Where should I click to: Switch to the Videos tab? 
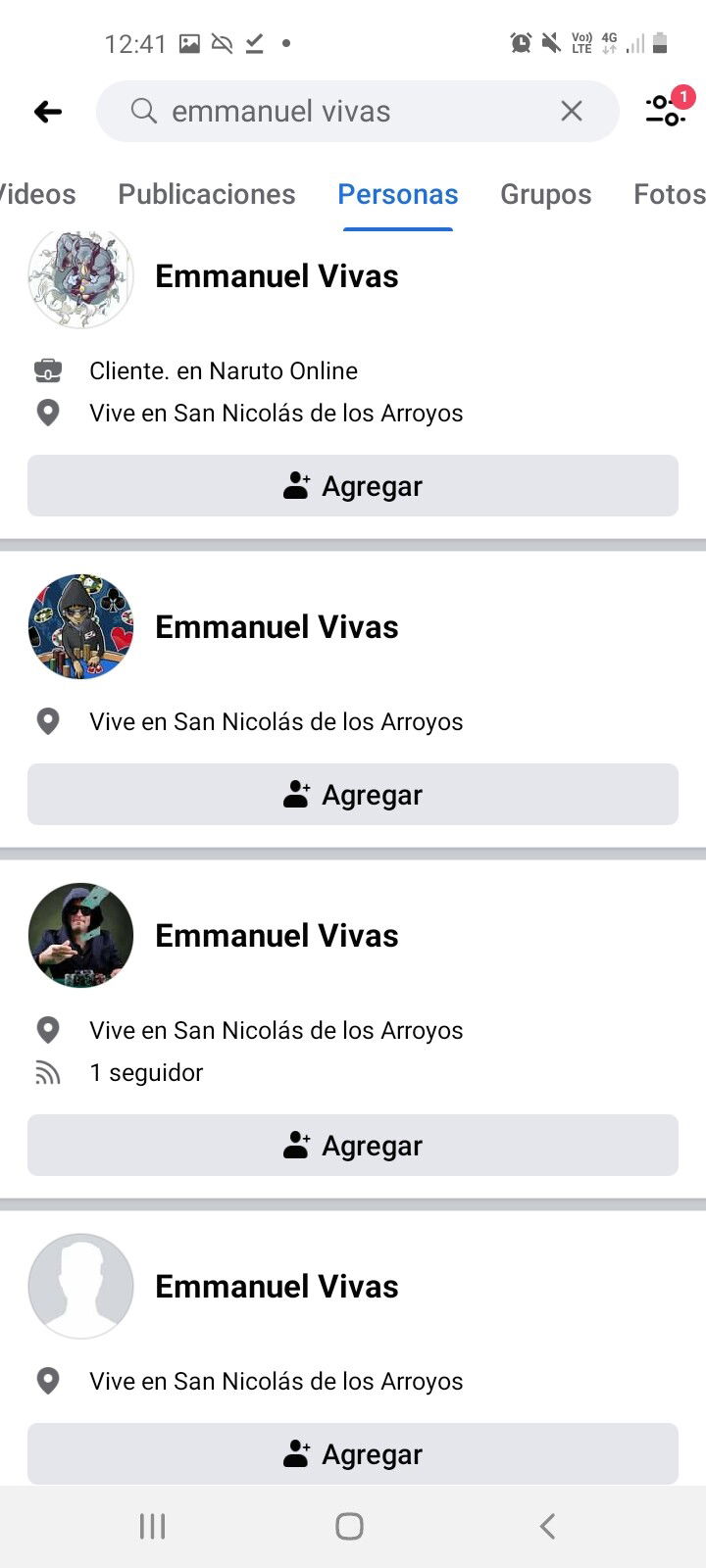pos(37,194)
